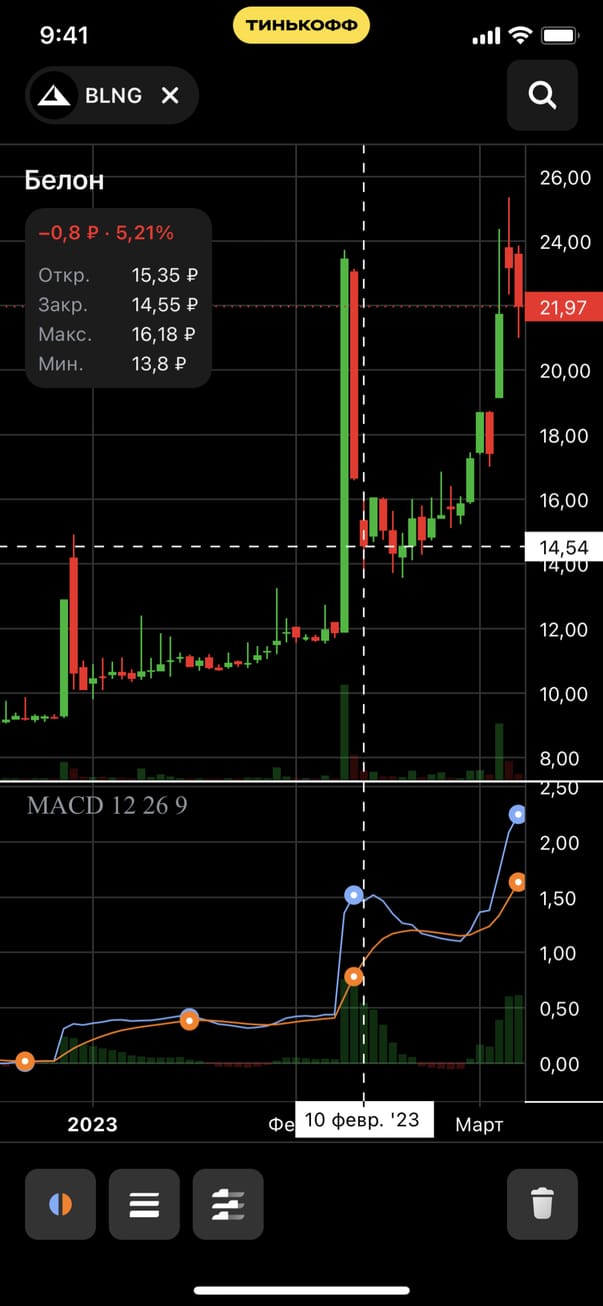
Task: Remove the BLNG ticker chip
Action: (170, 95)
